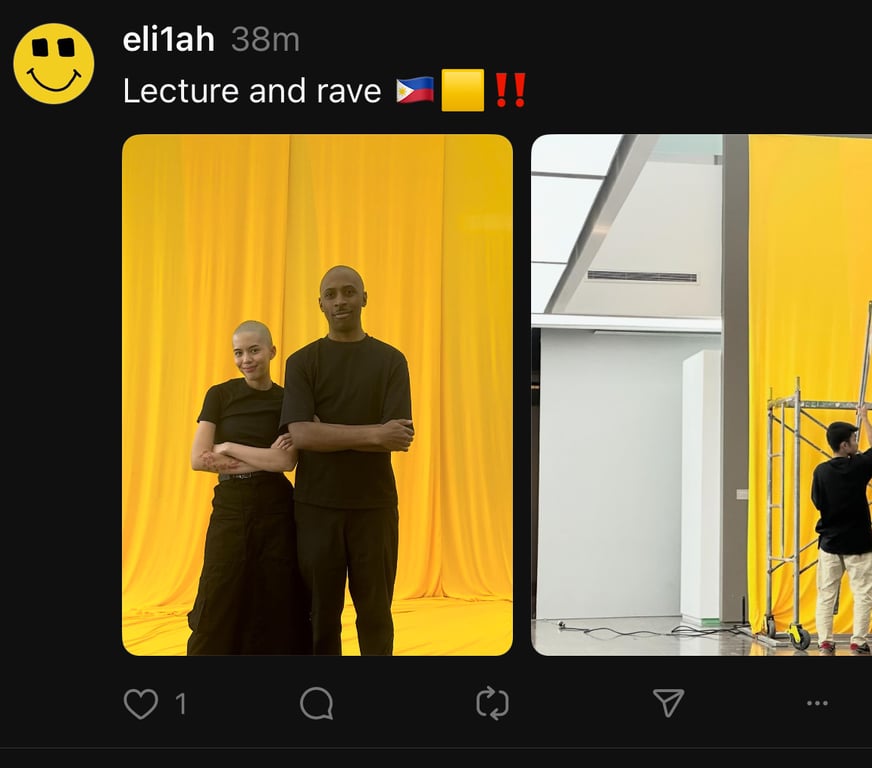The height and width of the screenshot is (768, 872).
Task: Reply to eli1ah's post via comment icon
Action: pos(316,704)
